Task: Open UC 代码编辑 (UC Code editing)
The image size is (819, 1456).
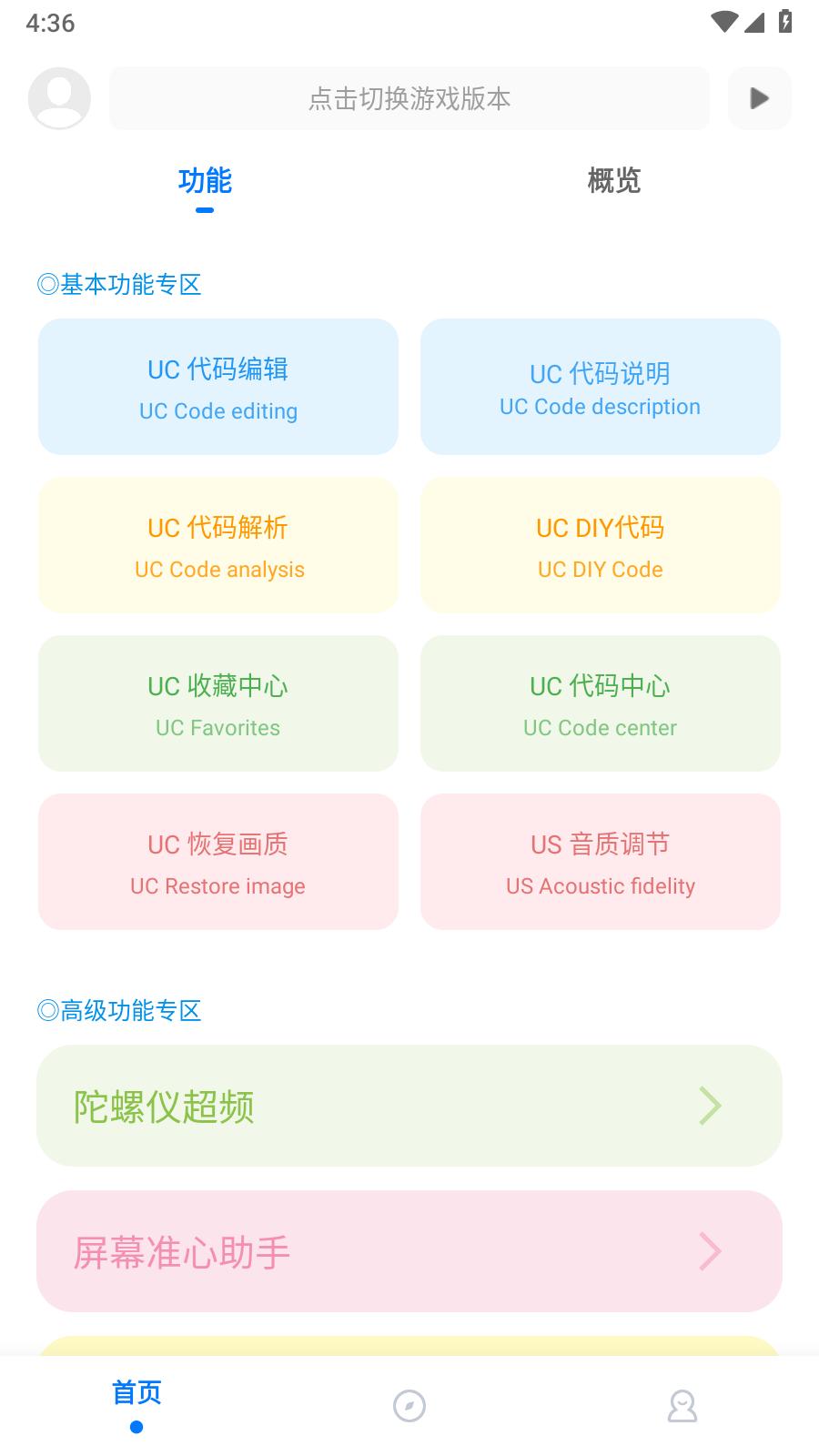Action: click(218, 386)
